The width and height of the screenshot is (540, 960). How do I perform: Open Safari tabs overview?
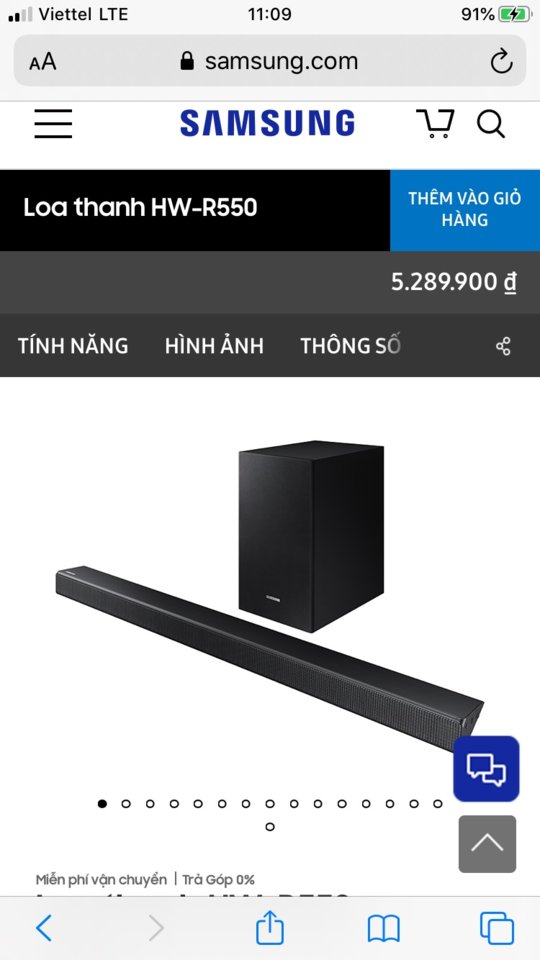[x=497, y=928]
